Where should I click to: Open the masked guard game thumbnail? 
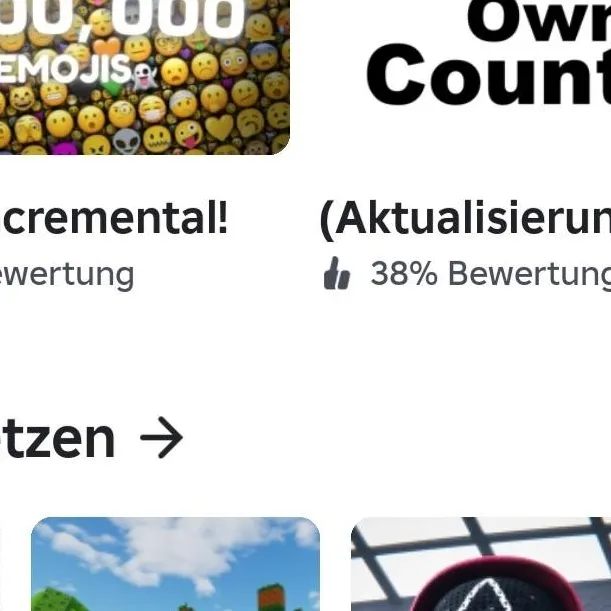[x=482, y=567]
